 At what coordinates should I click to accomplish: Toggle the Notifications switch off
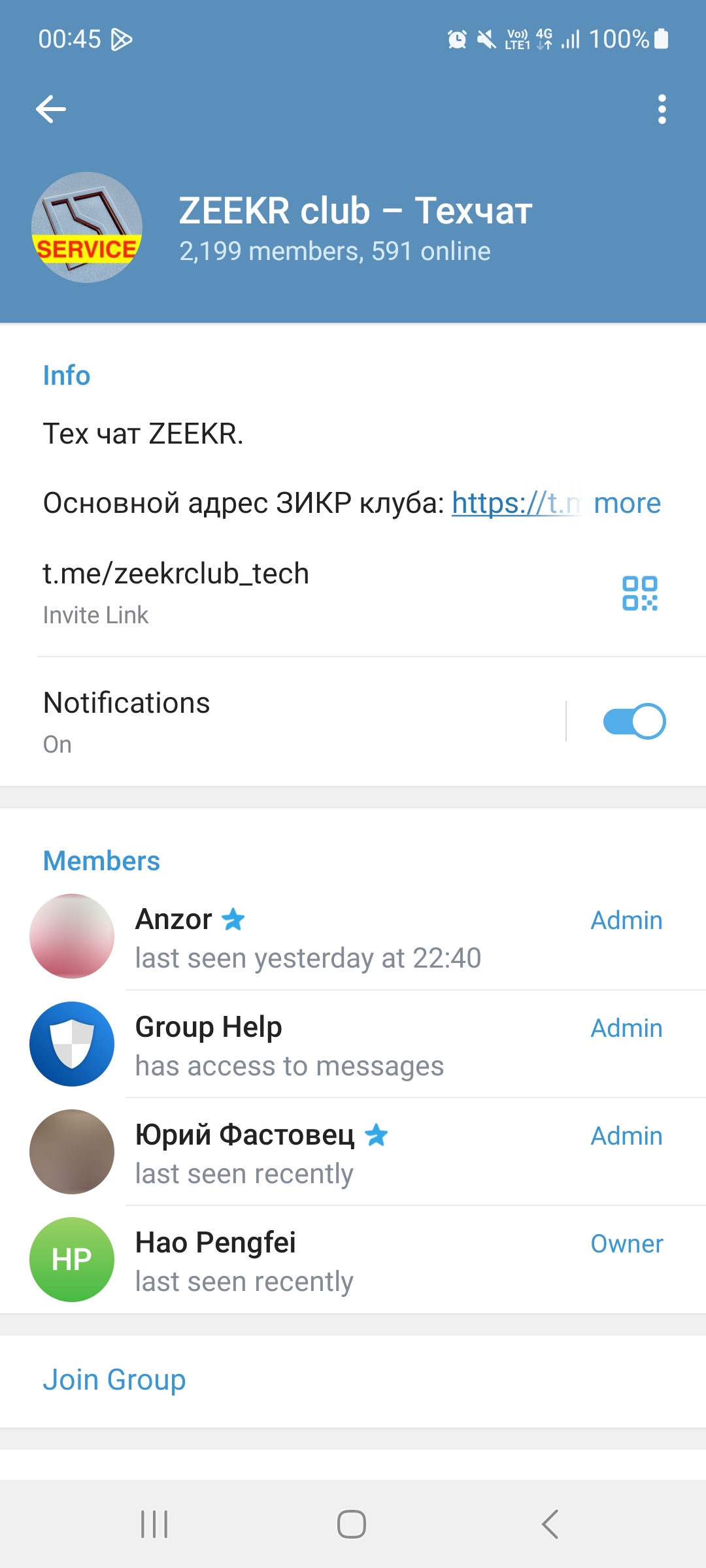(633, 721)
